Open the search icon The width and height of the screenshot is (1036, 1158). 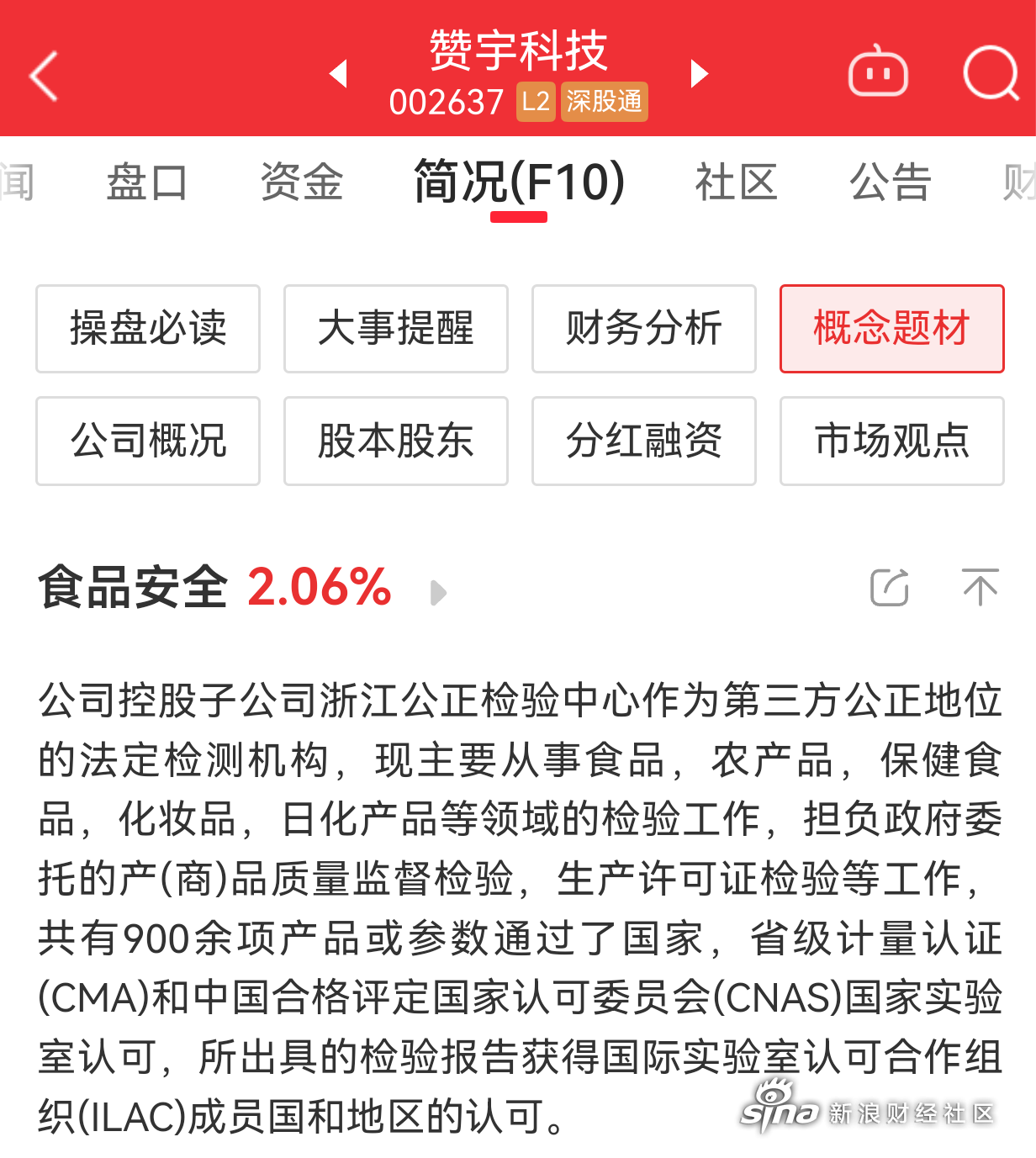(991, 74)
